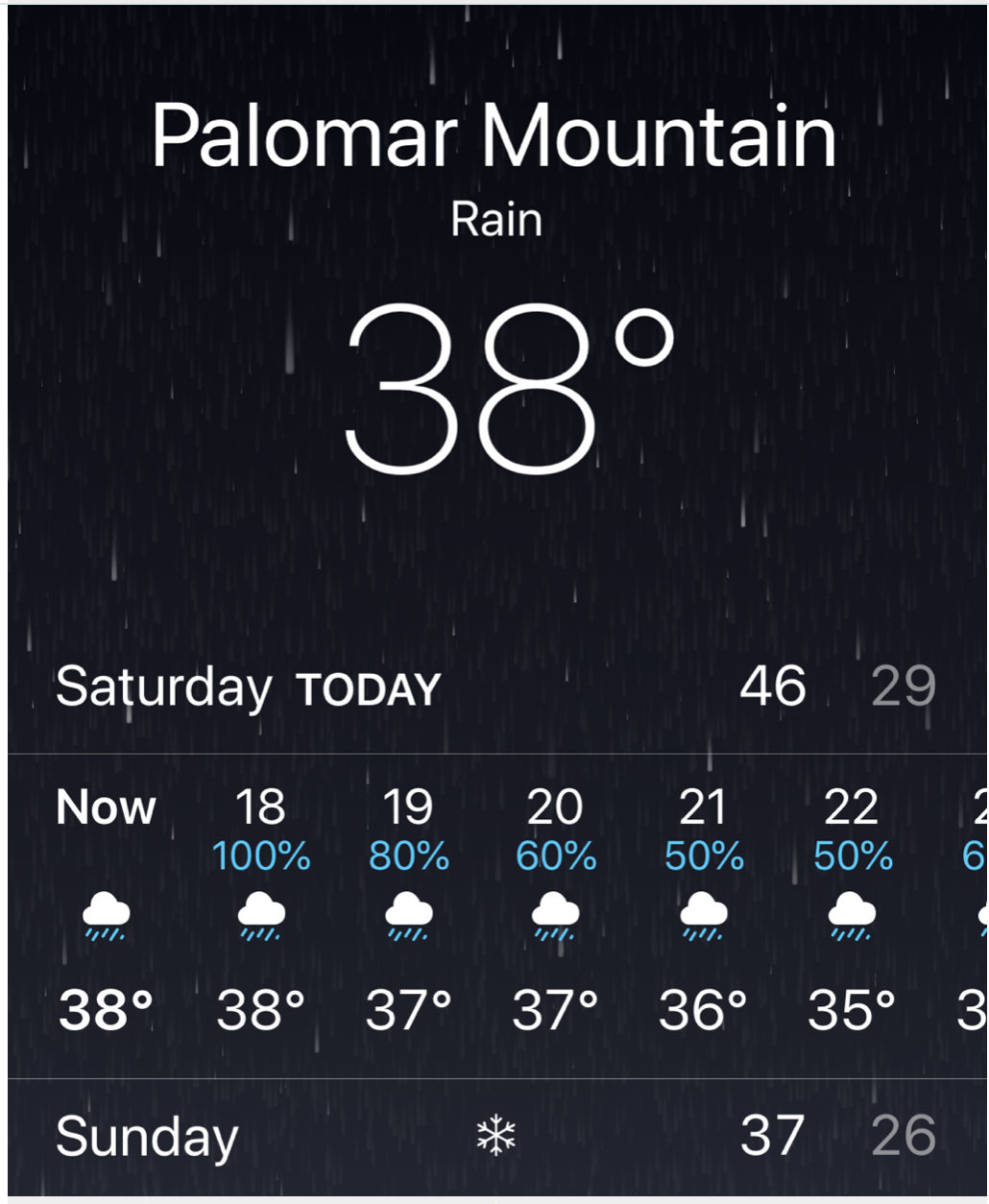Image resolution: width=989 pixels, height=1204 pixels.
Task: Tap the rain icon for 21:00
Action: pos(703,912)
